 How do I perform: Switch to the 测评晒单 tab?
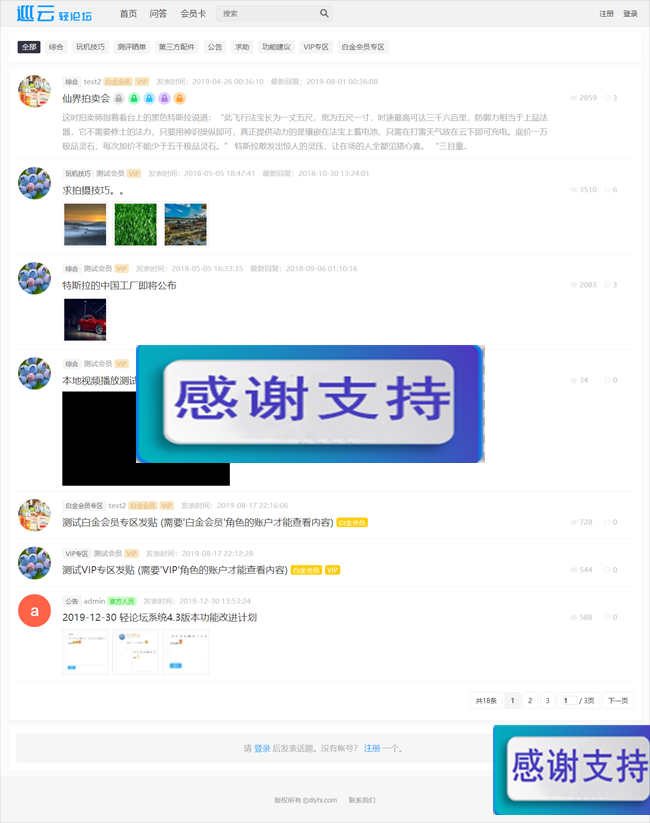(x=131, y=47)
